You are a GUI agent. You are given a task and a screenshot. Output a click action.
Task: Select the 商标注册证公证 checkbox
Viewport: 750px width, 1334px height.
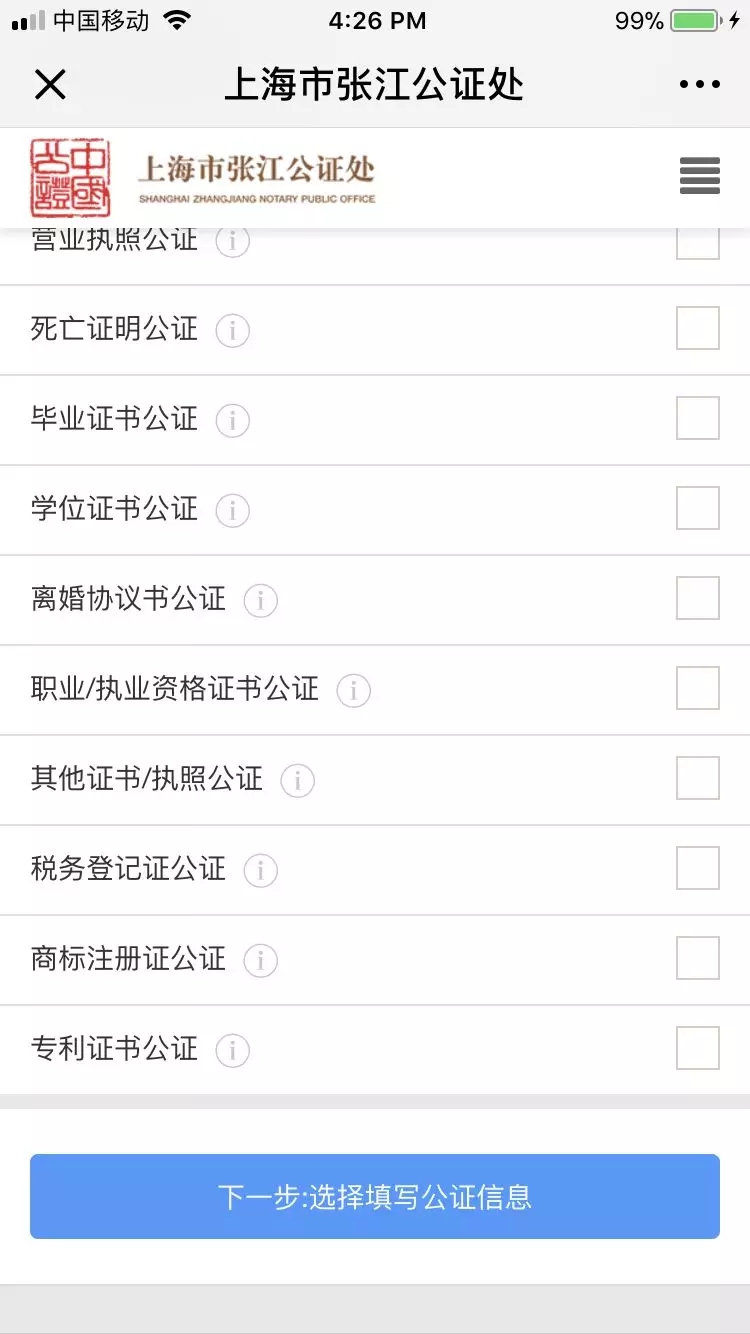[x=697, y=958]
